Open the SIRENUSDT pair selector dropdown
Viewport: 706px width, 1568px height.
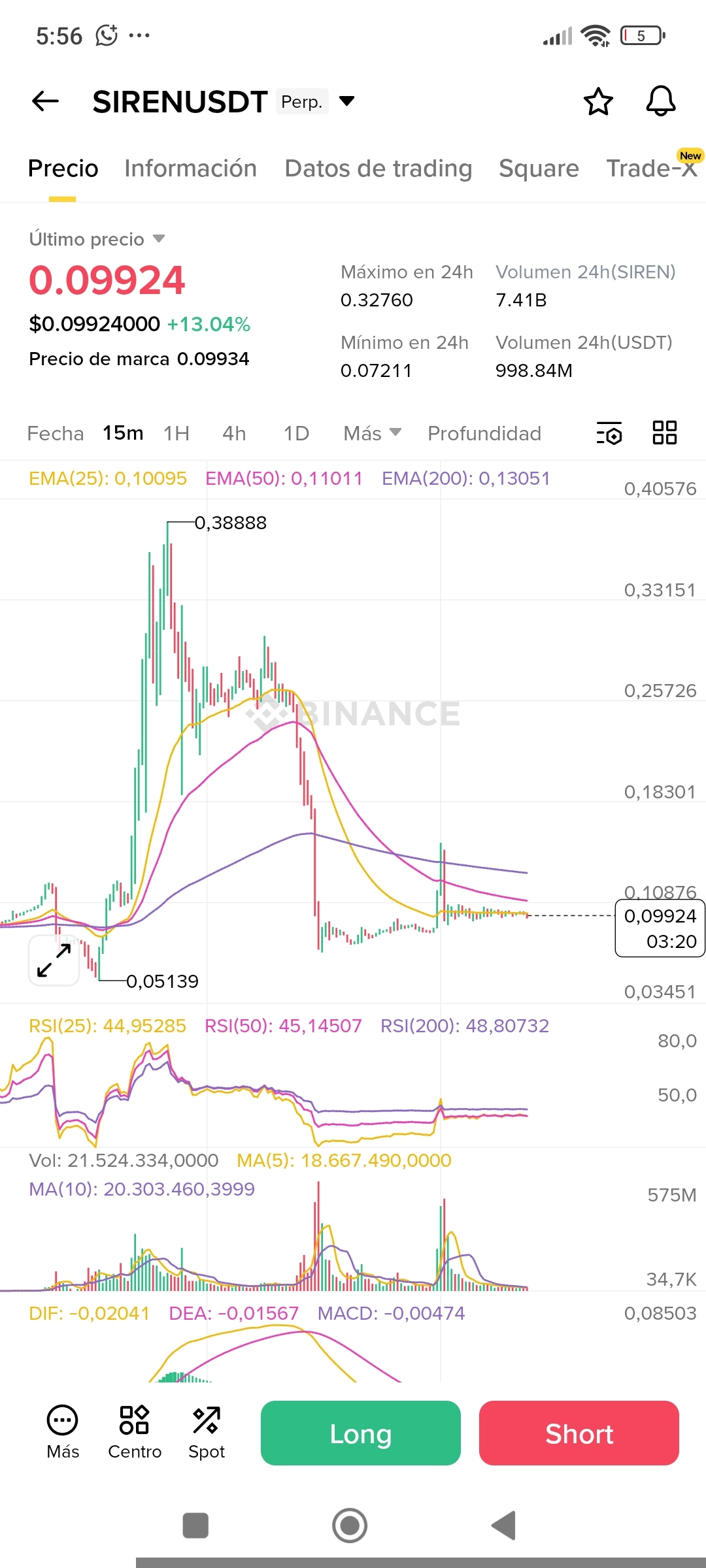[347, 101]
